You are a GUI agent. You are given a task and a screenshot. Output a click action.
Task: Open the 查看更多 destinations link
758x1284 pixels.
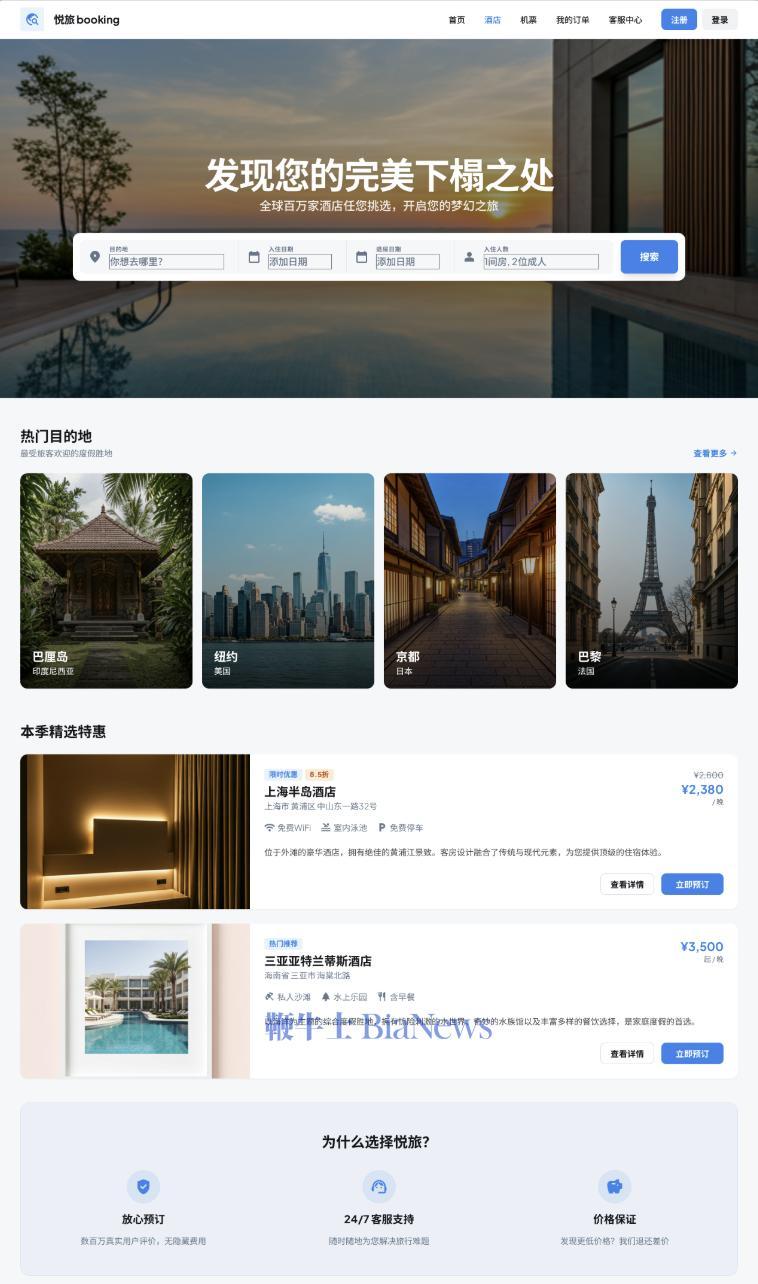point(712,452)
